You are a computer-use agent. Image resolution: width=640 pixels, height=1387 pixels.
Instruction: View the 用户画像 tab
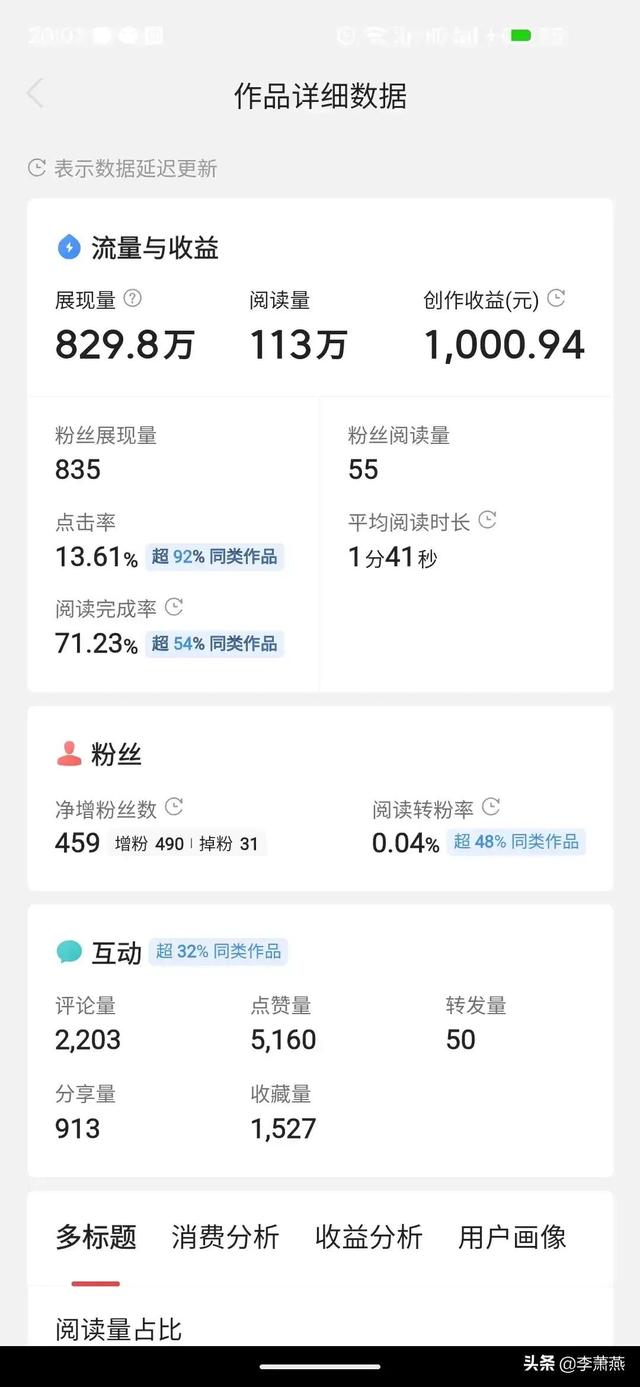click(x=513, y=1237)
